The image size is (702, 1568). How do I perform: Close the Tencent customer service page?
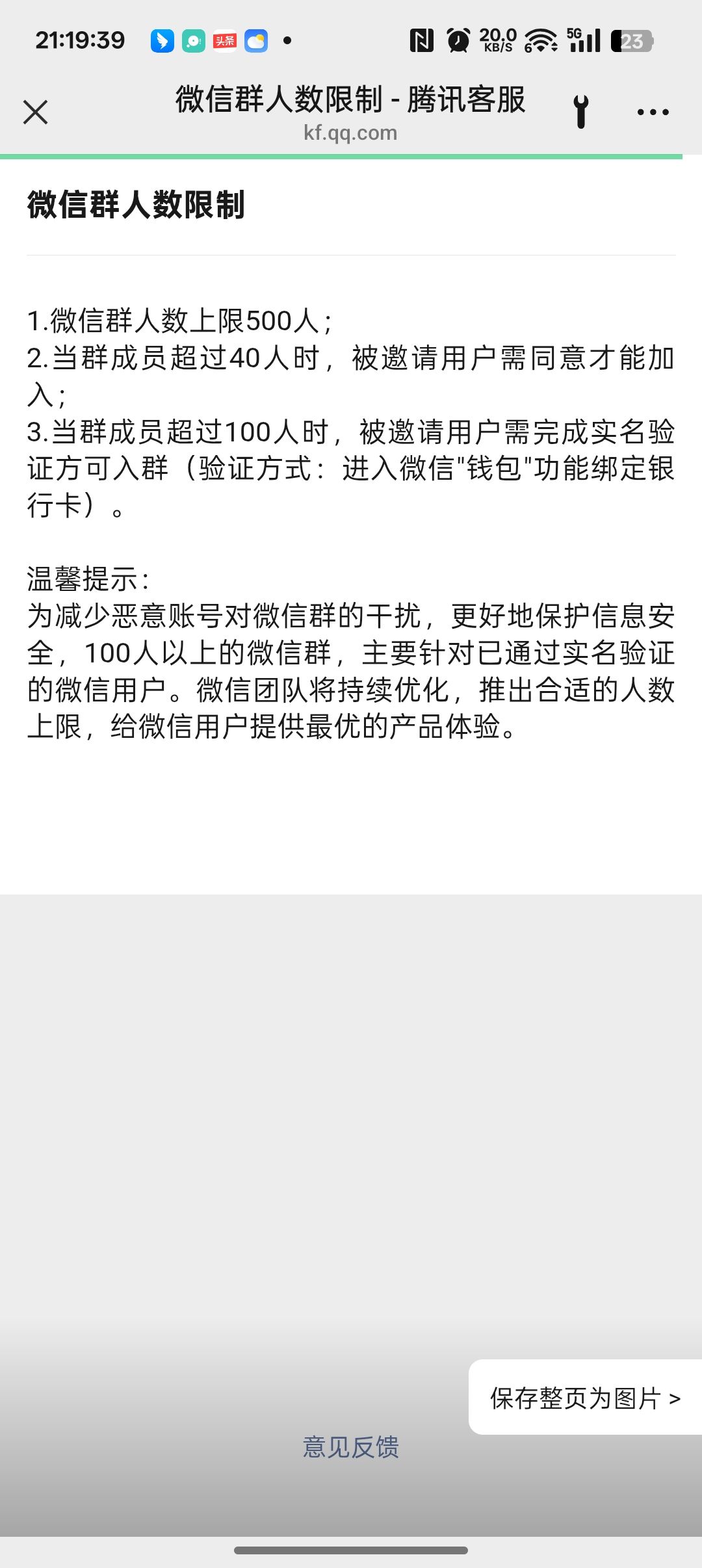(36, 112)
